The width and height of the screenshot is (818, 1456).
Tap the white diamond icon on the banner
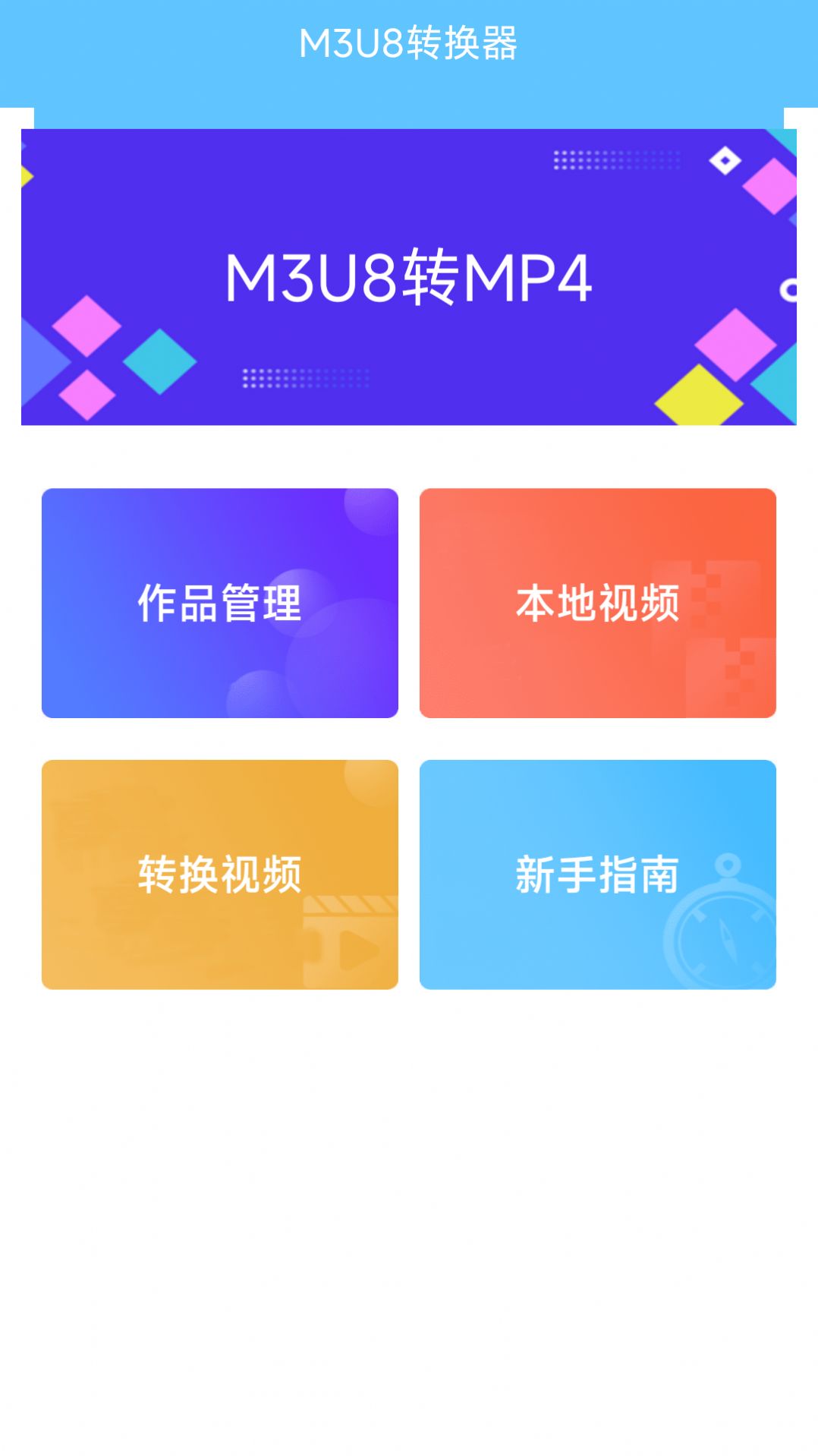726,159
